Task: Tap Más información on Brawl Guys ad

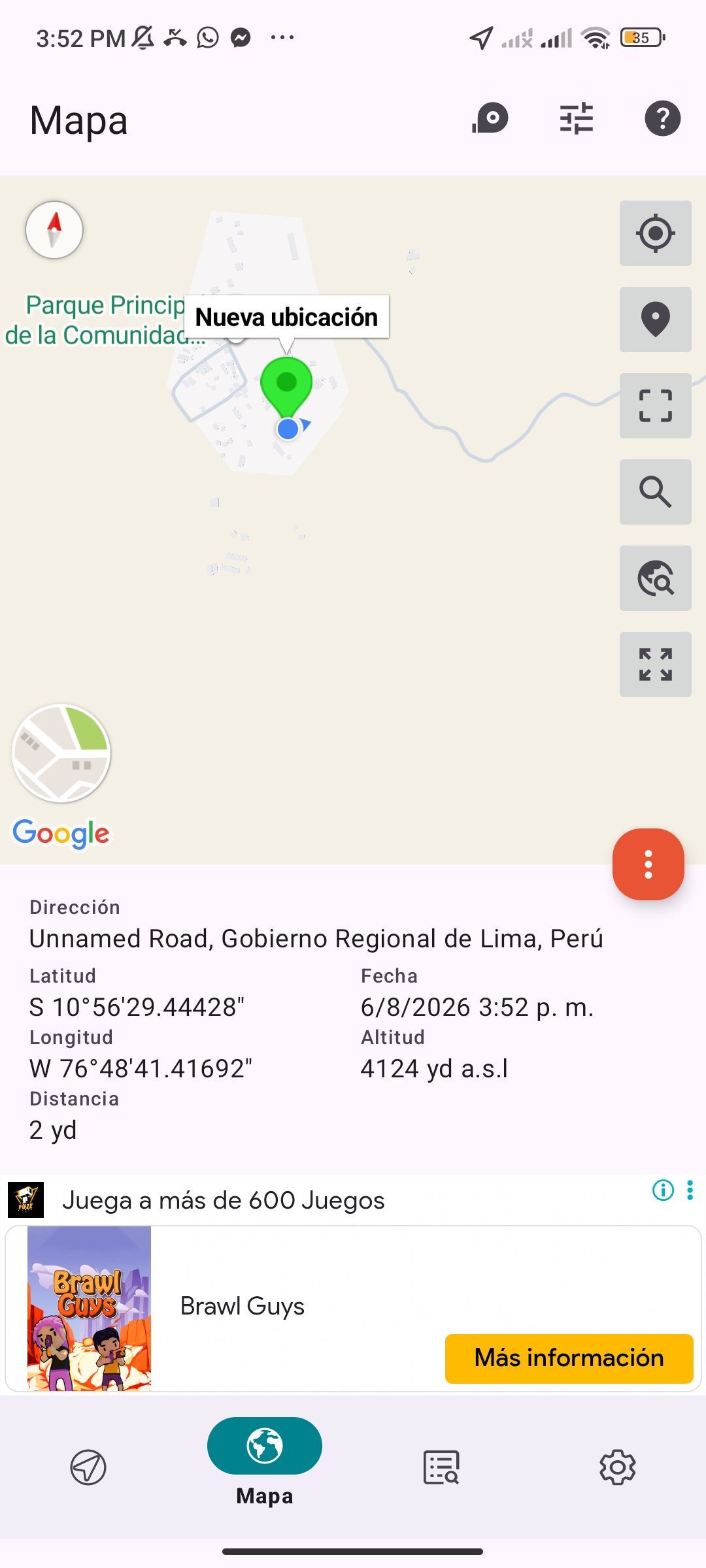Action: [x=569, y=1358]
